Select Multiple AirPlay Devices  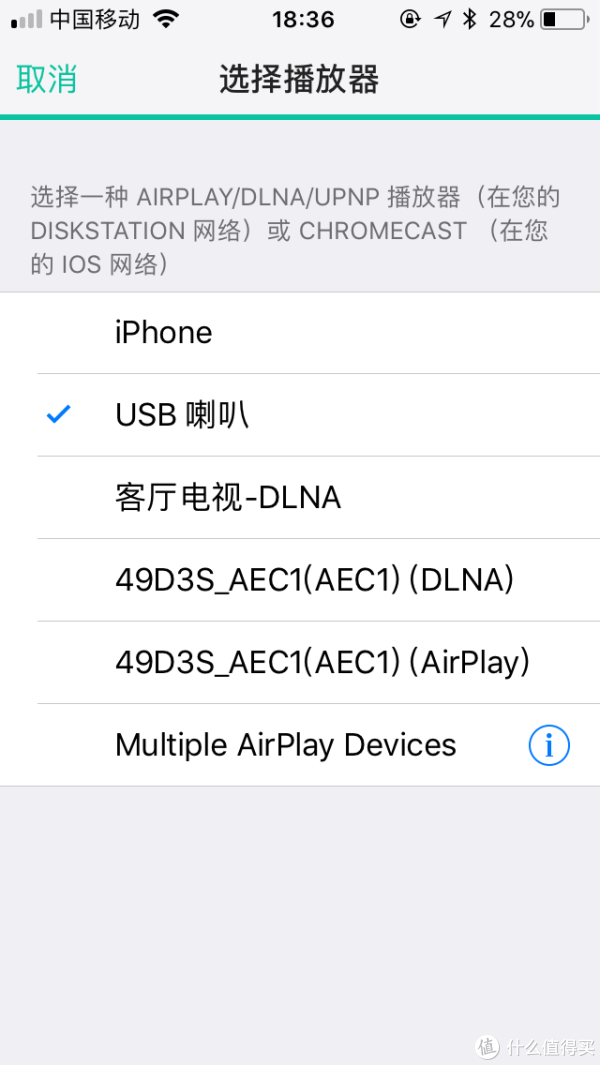pos(285,745)
